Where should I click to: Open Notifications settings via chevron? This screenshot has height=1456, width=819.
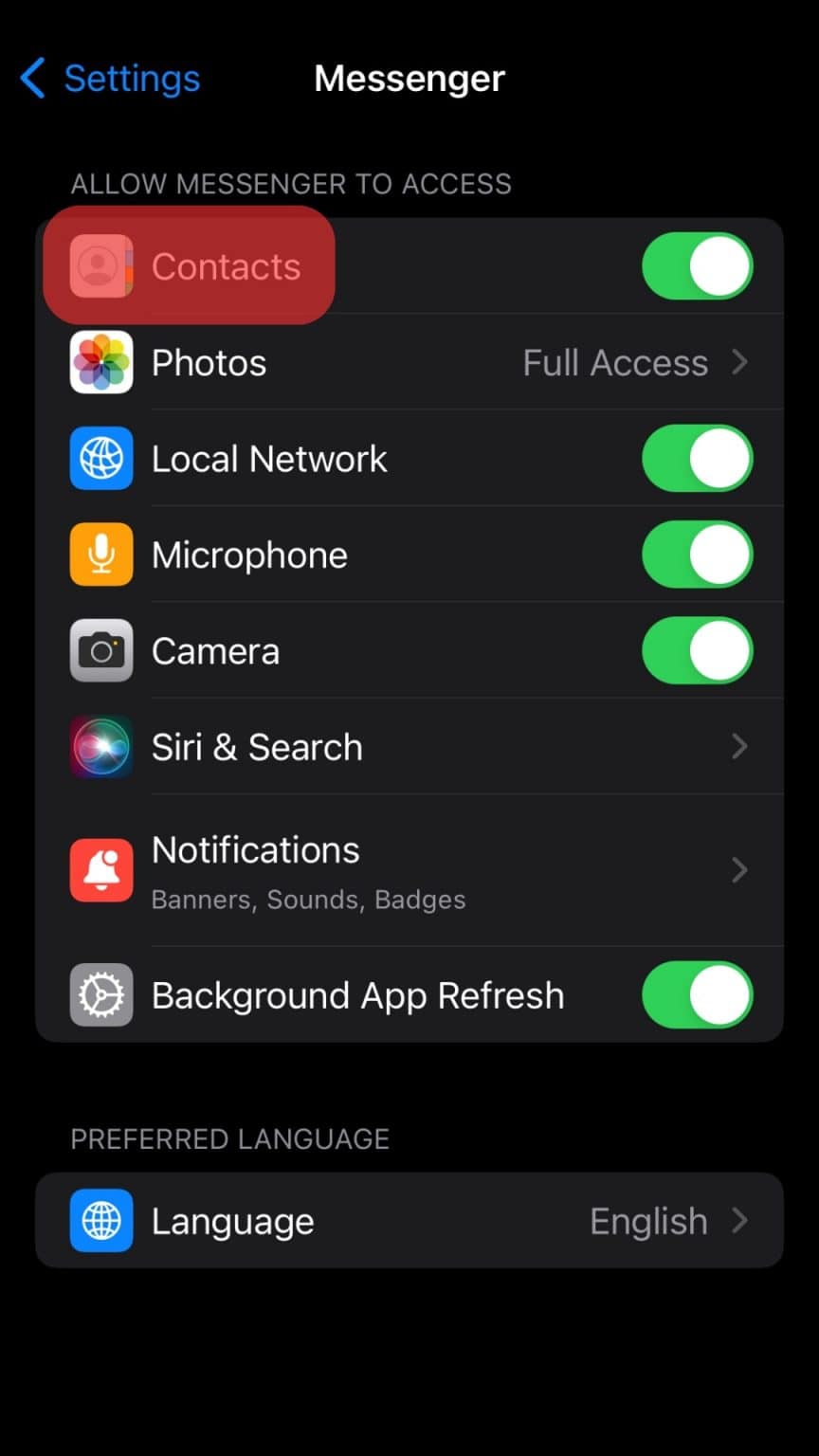click(739, 870)
